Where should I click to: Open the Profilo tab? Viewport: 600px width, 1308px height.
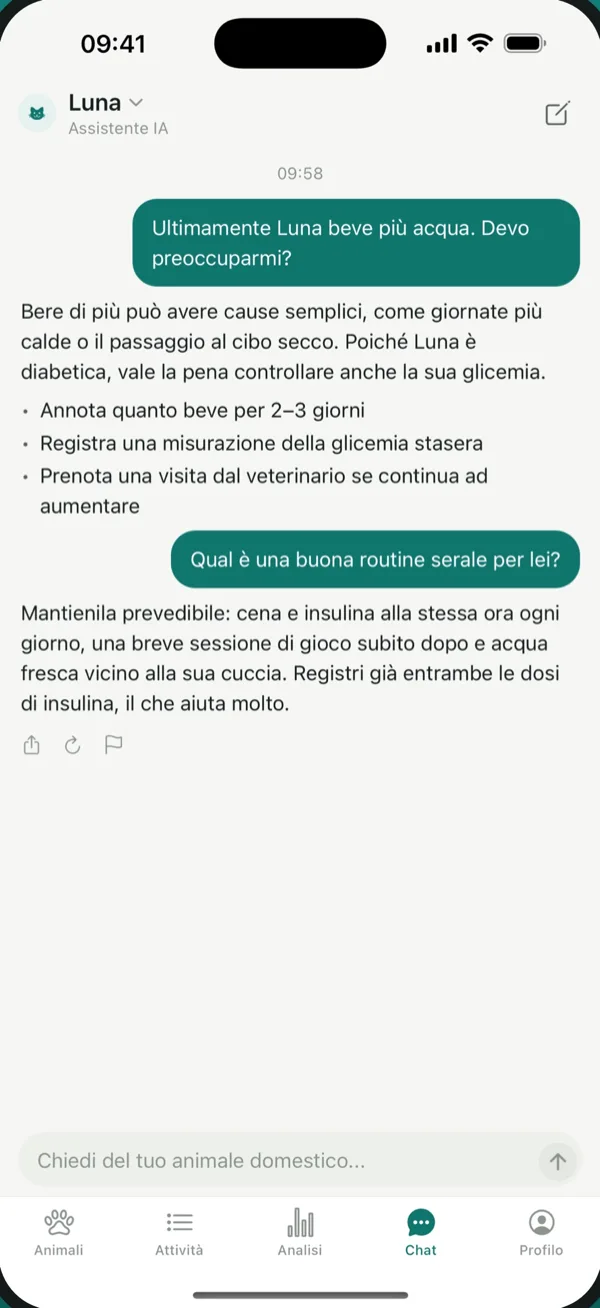(541, 1232)
